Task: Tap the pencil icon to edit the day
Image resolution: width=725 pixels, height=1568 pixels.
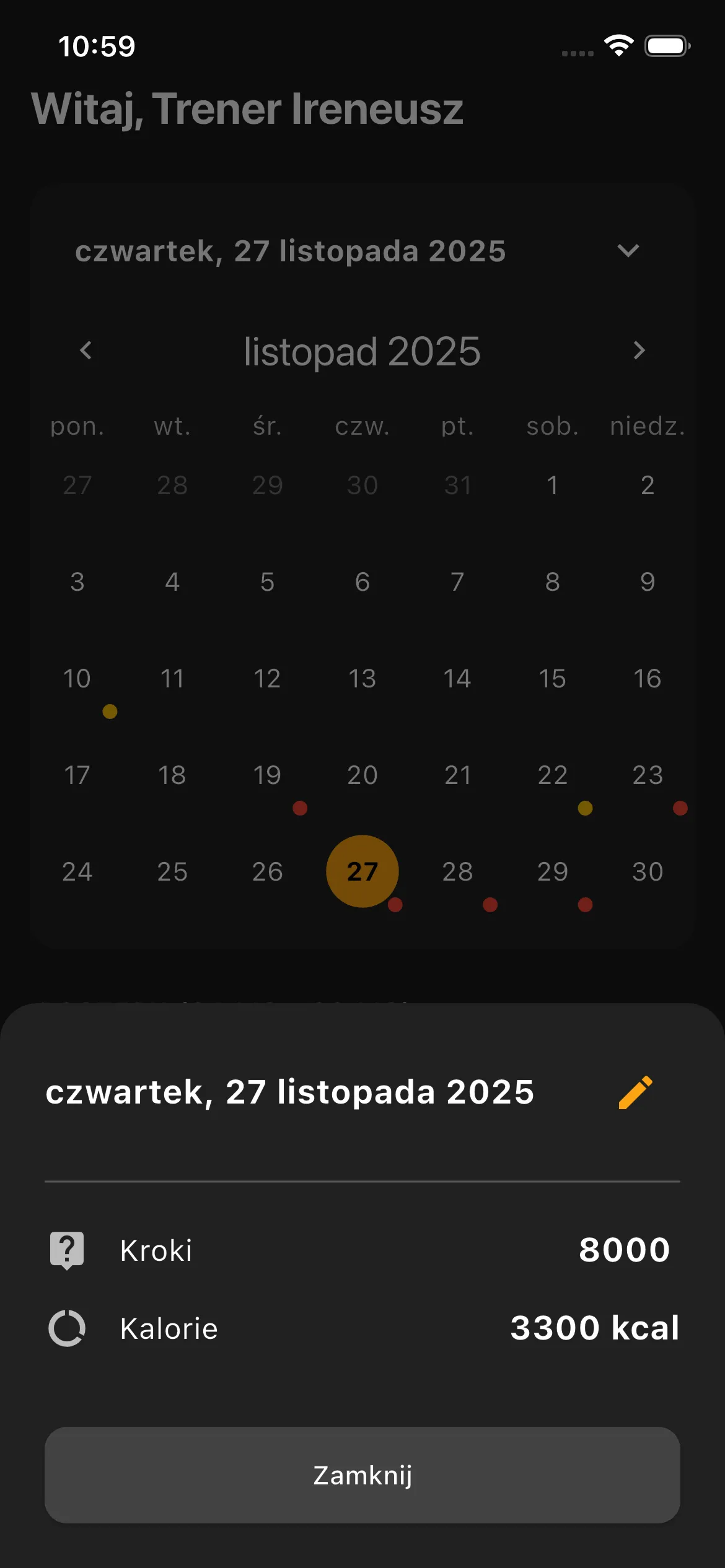Action: point(635,1092)
